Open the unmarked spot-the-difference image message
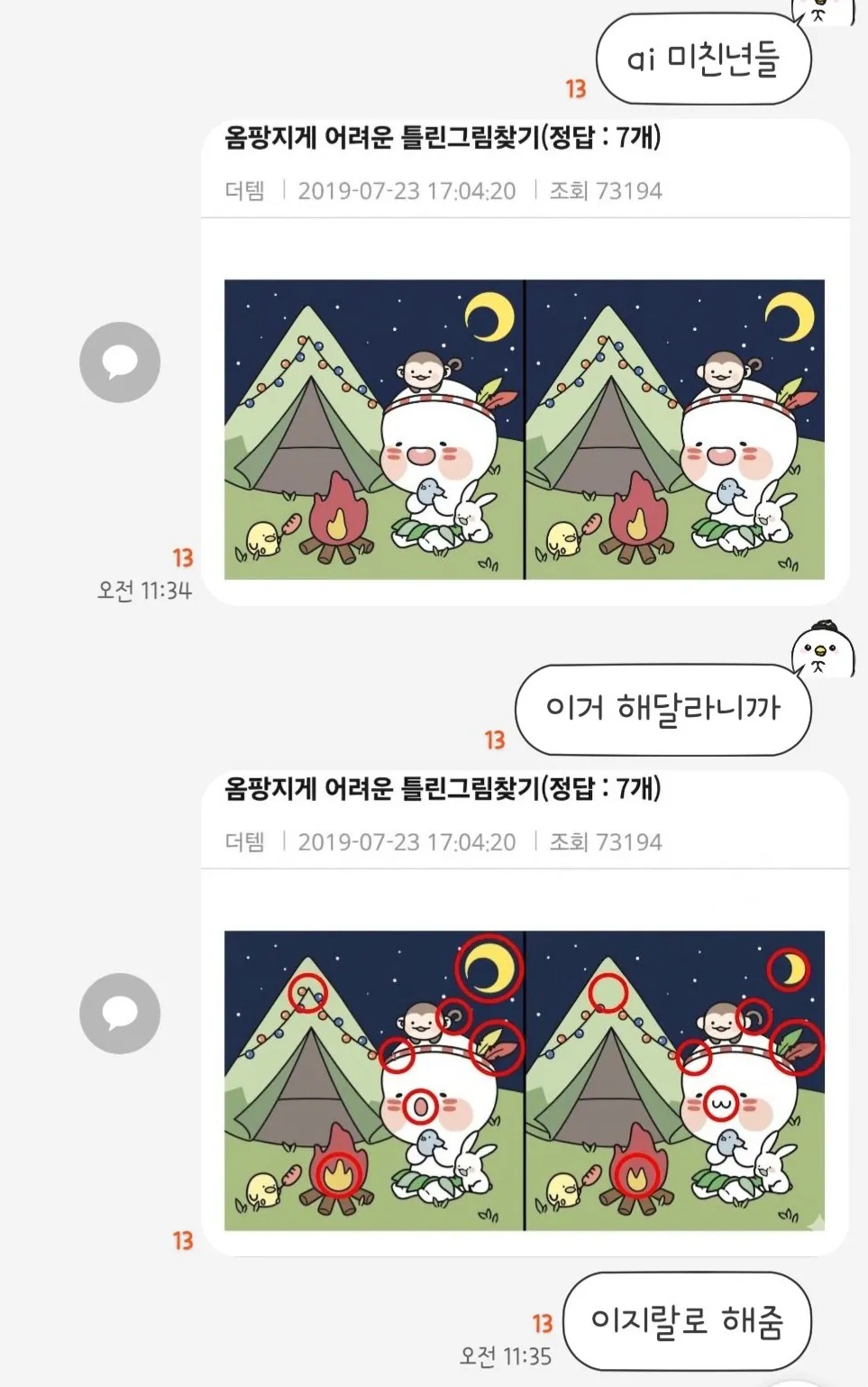This screenshot has height=1387, width=868. 524,429
